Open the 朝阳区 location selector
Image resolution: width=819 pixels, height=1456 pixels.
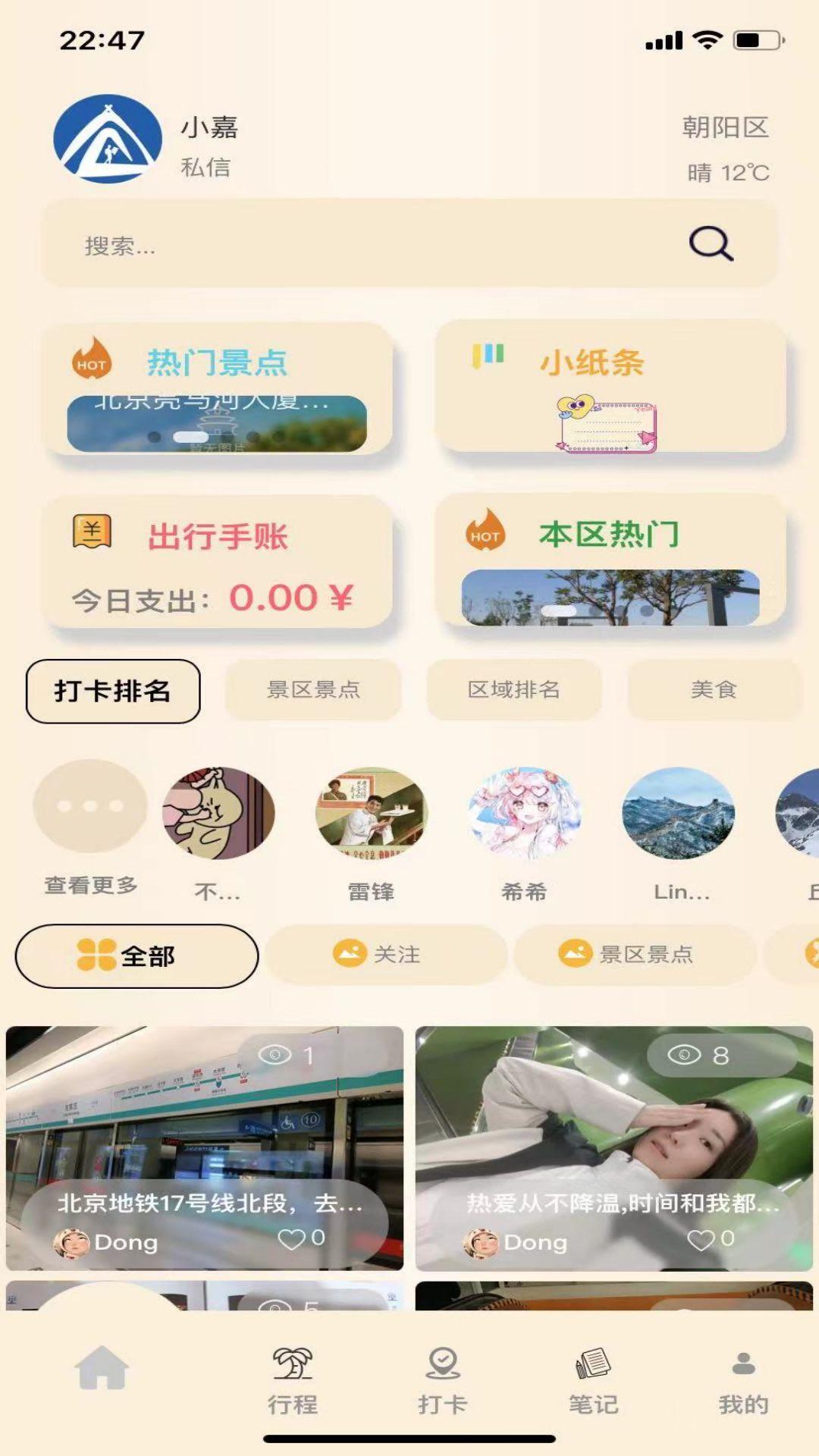[723, 128]
